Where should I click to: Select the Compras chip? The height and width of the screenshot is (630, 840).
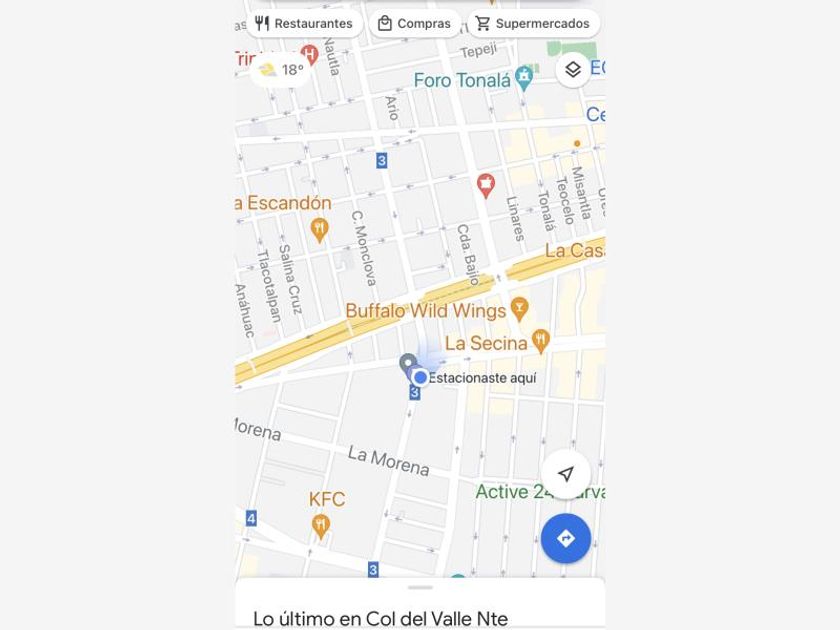pyautogui.click(x=414, y=23)
